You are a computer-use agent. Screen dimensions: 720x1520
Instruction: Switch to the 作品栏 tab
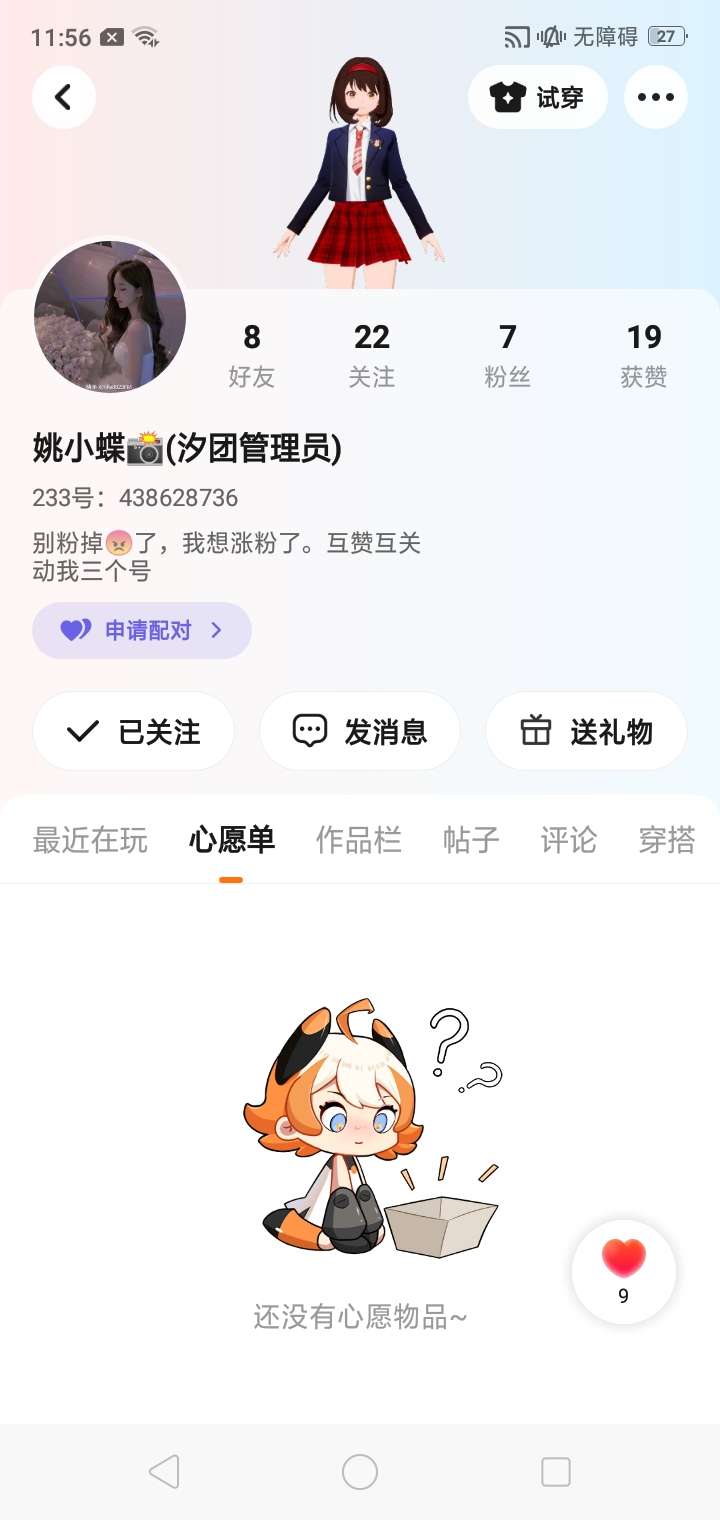359,840
